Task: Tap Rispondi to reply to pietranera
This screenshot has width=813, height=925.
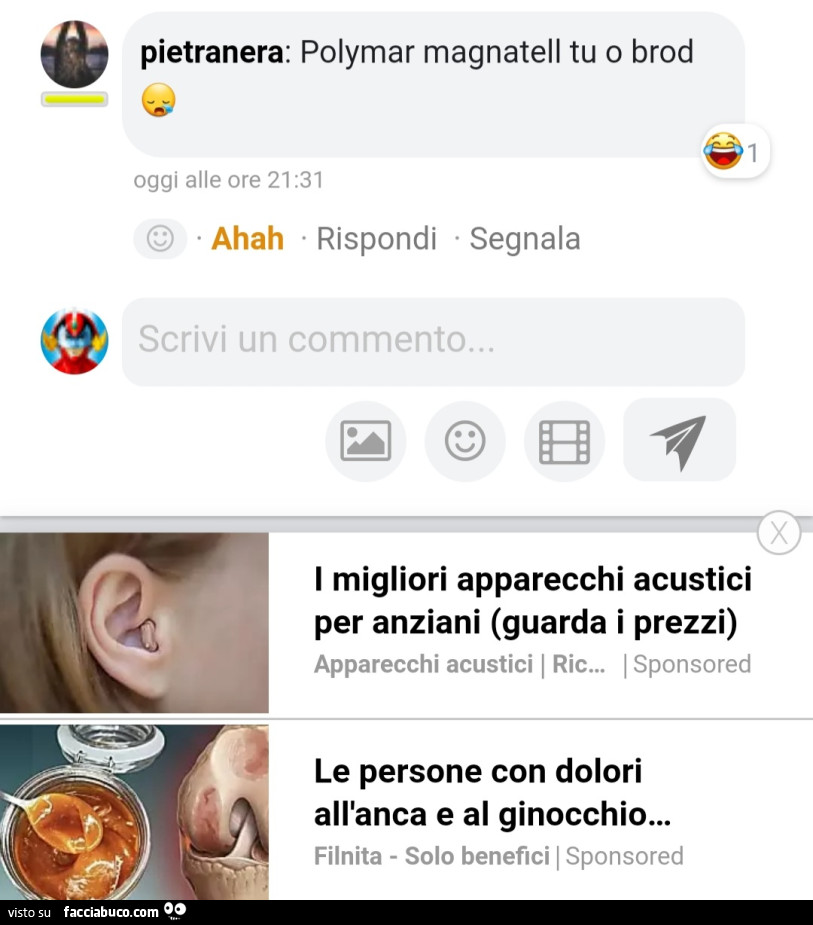Action: click(x=376, y=239)
